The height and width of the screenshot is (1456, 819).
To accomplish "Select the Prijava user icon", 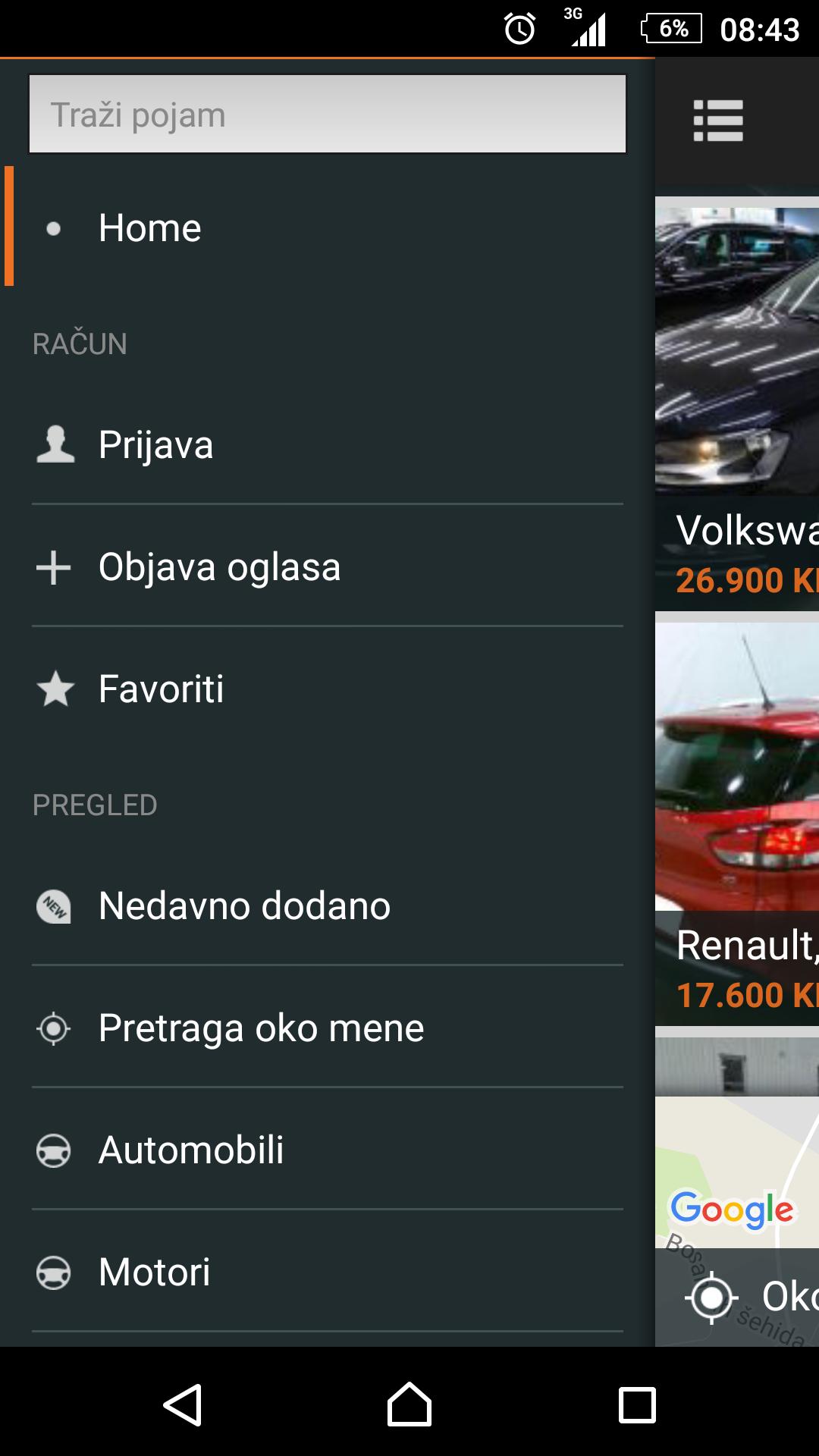I will pyautogui.click(x=54, y=445).
